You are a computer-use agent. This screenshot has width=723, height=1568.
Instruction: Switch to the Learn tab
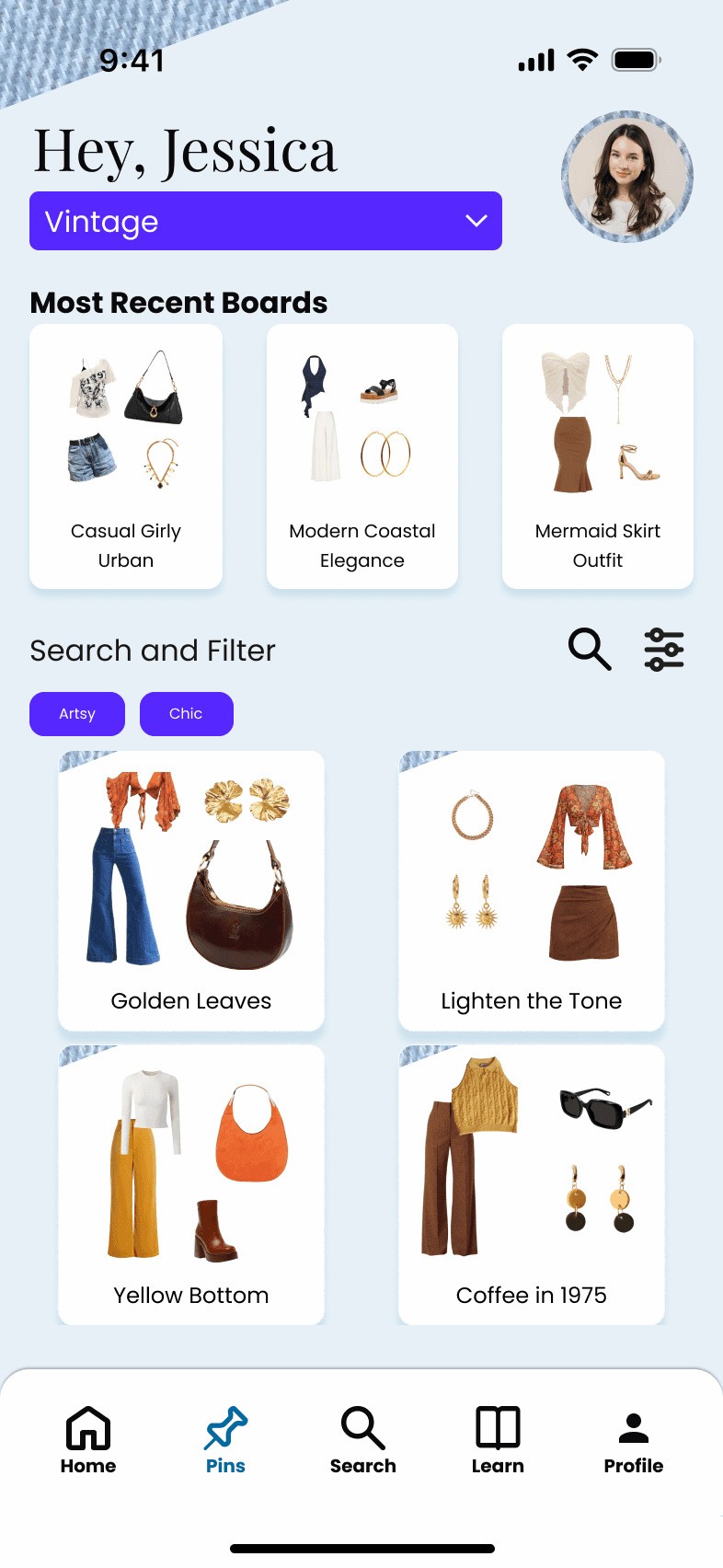498,1441
